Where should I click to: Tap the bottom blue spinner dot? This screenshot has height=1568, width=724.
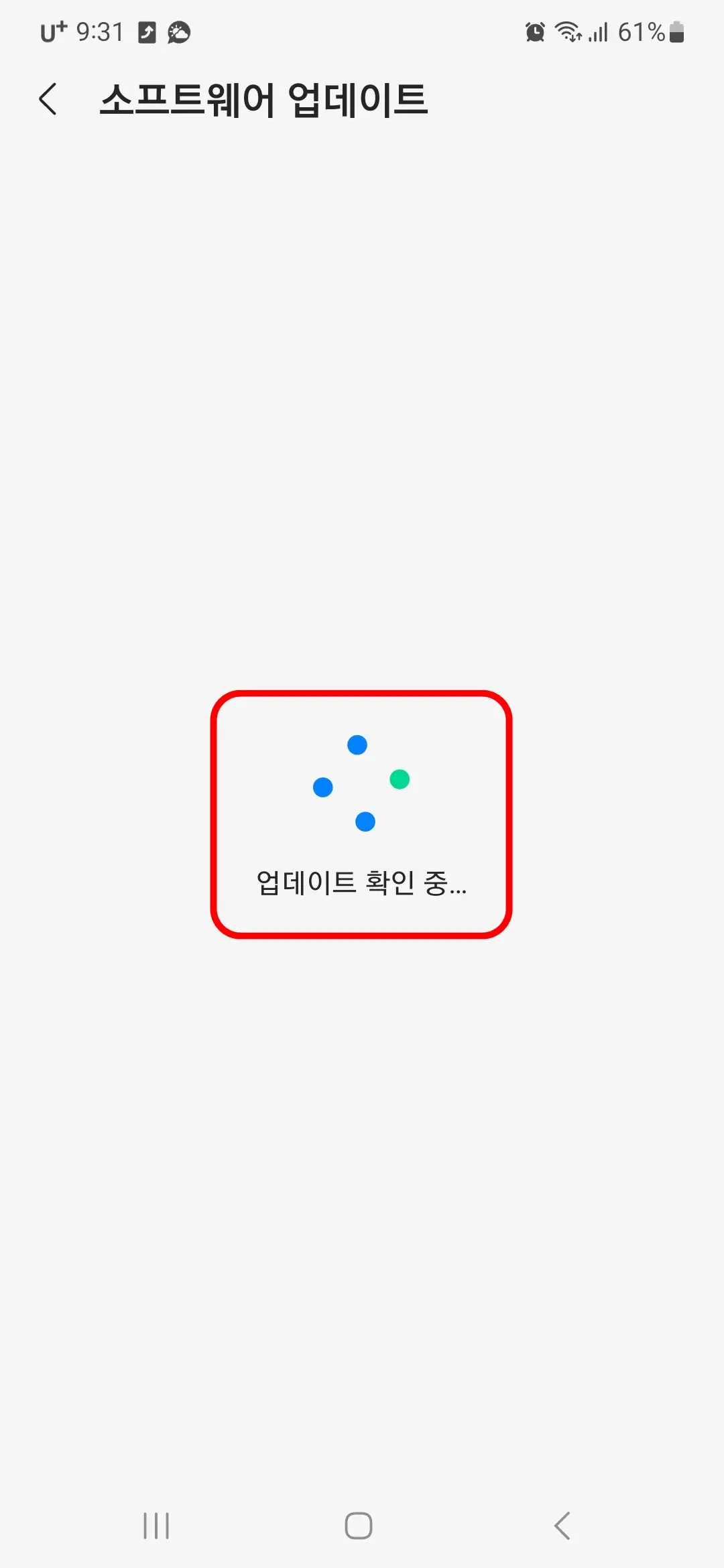[364, 821]
